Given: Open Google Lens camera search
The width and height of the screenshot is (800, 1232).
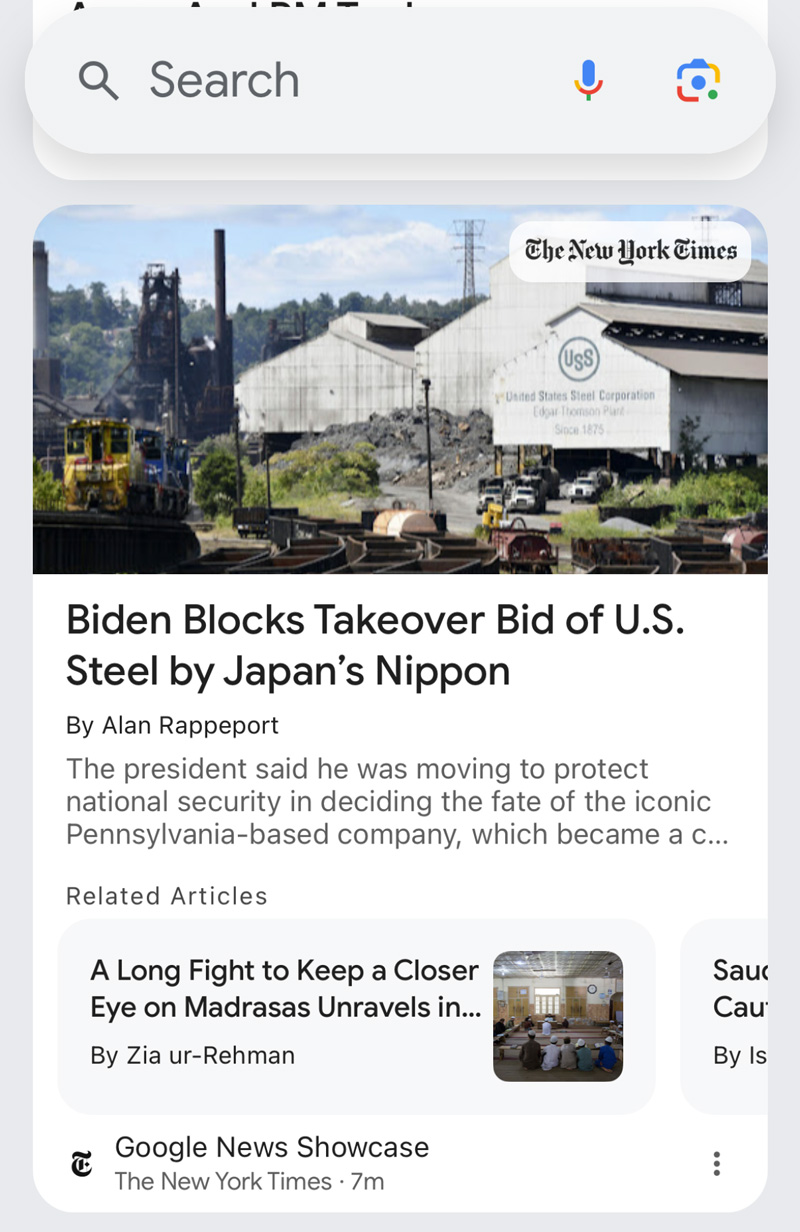Looking at the screenshot, I should 698,80.
